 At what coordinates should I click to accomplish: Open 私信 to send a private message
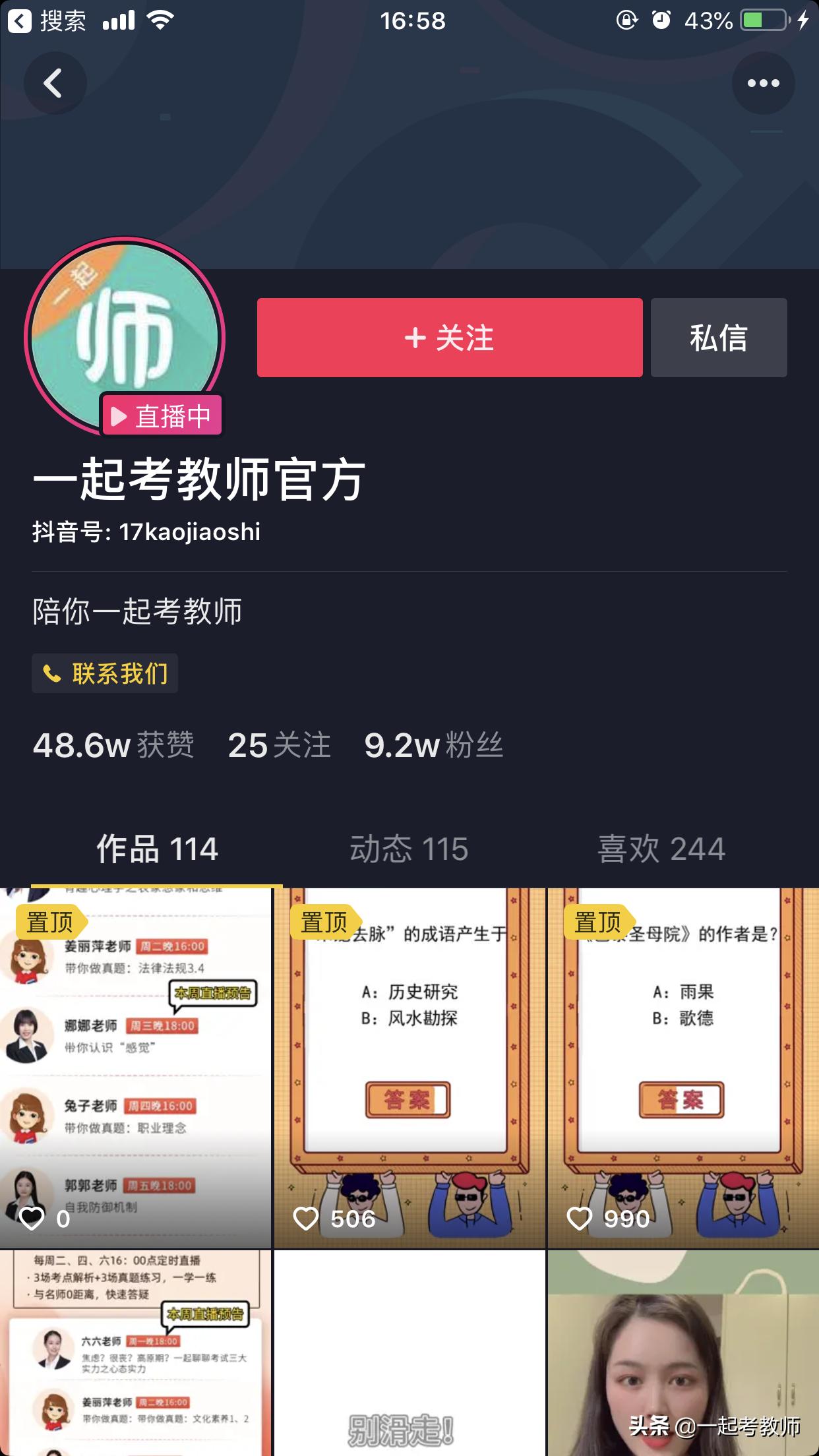[x=718, y=338]
